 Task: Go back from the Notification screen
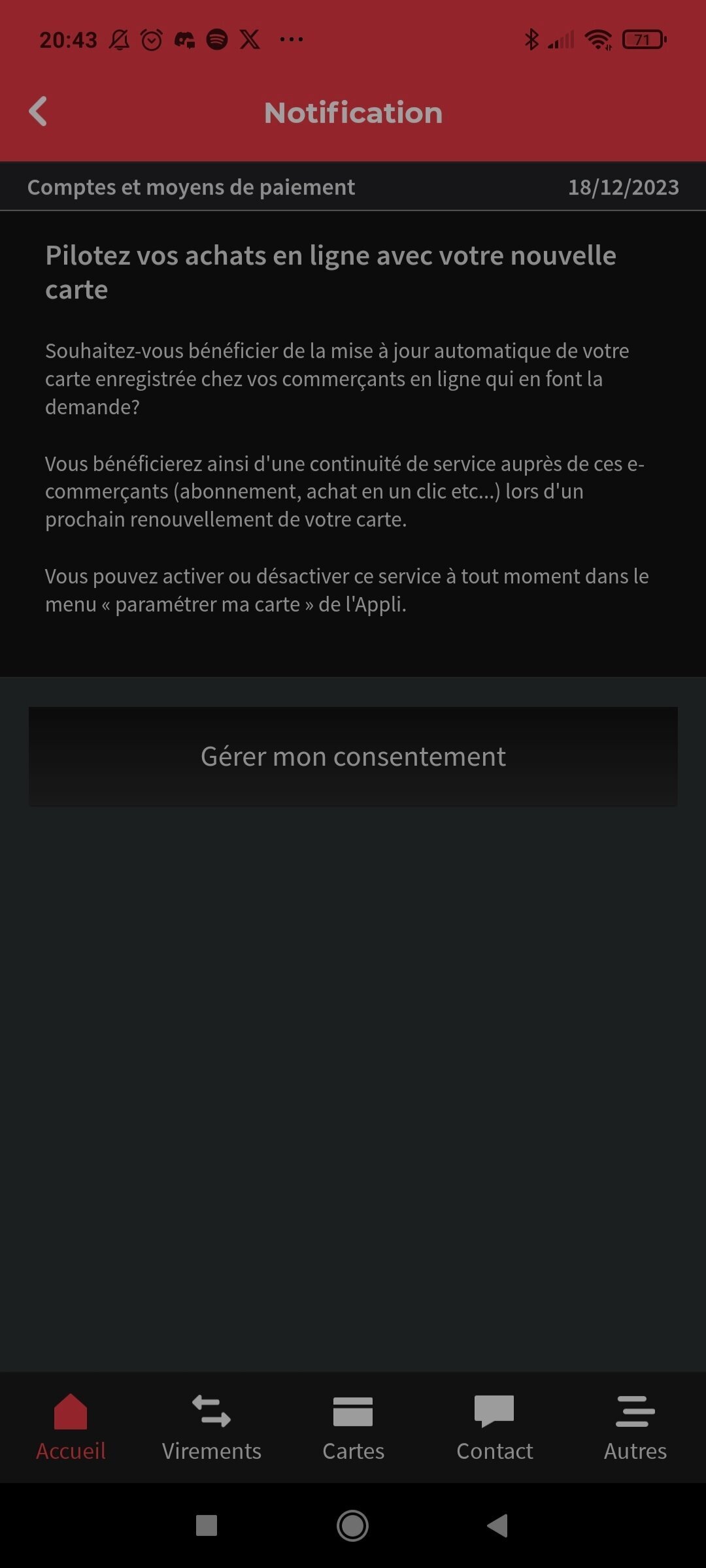(38, 112)
